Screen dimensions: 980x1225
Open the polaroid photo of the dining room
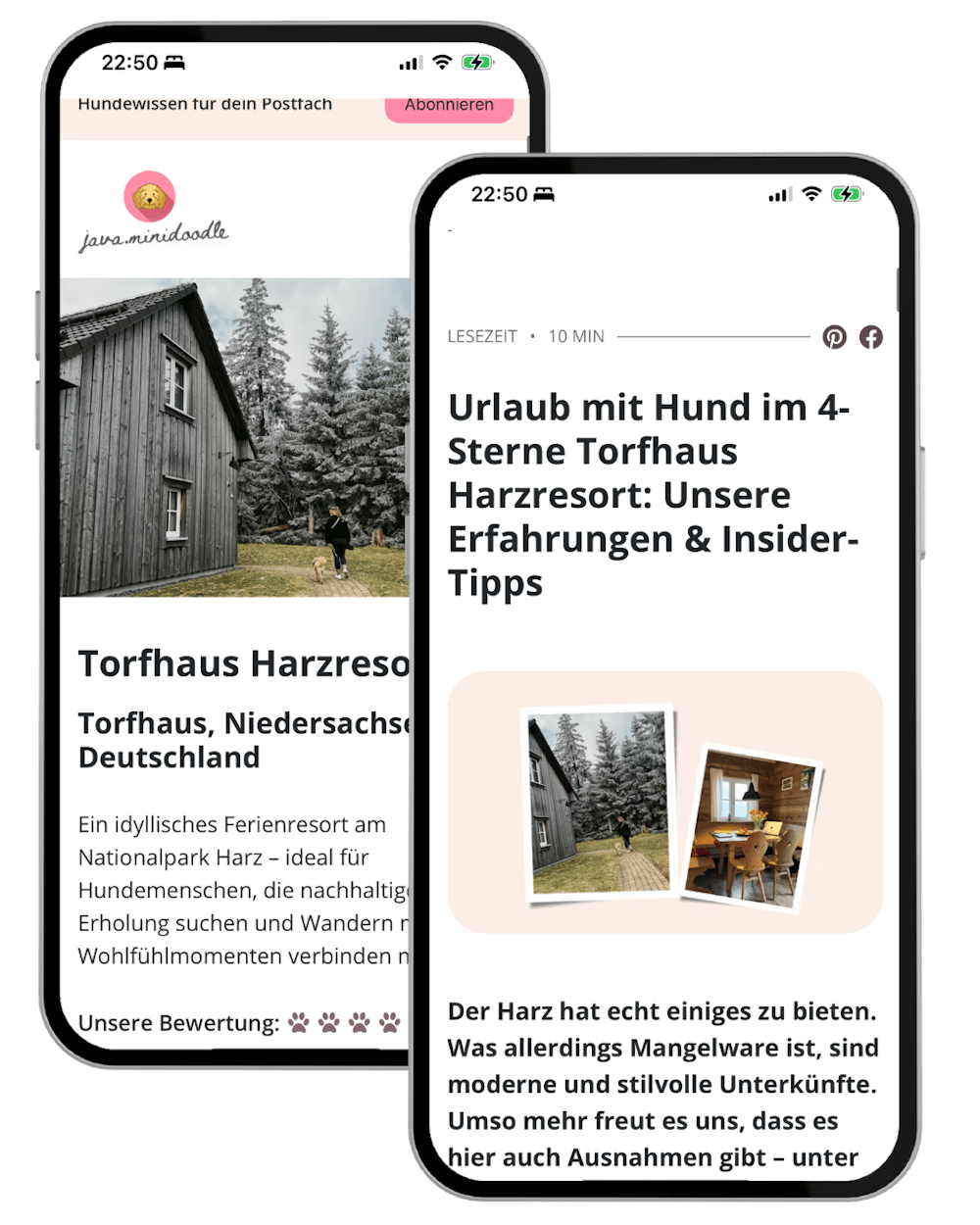pyautogui.click(x=754, y=828)
